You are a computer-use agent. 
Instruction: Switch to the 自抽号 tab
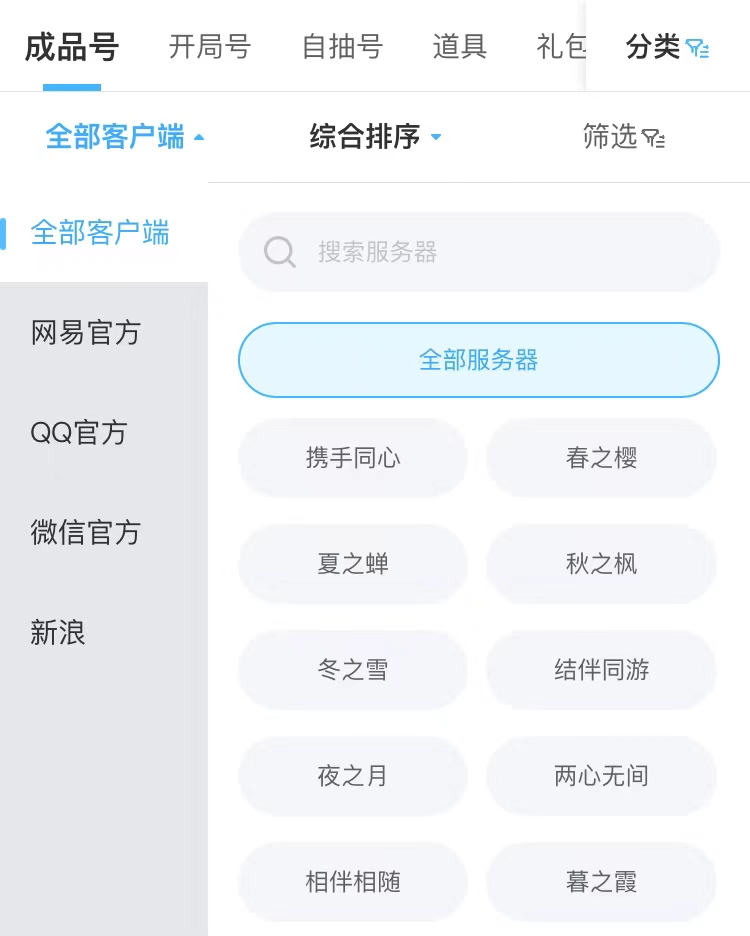(x=341, y=46)
